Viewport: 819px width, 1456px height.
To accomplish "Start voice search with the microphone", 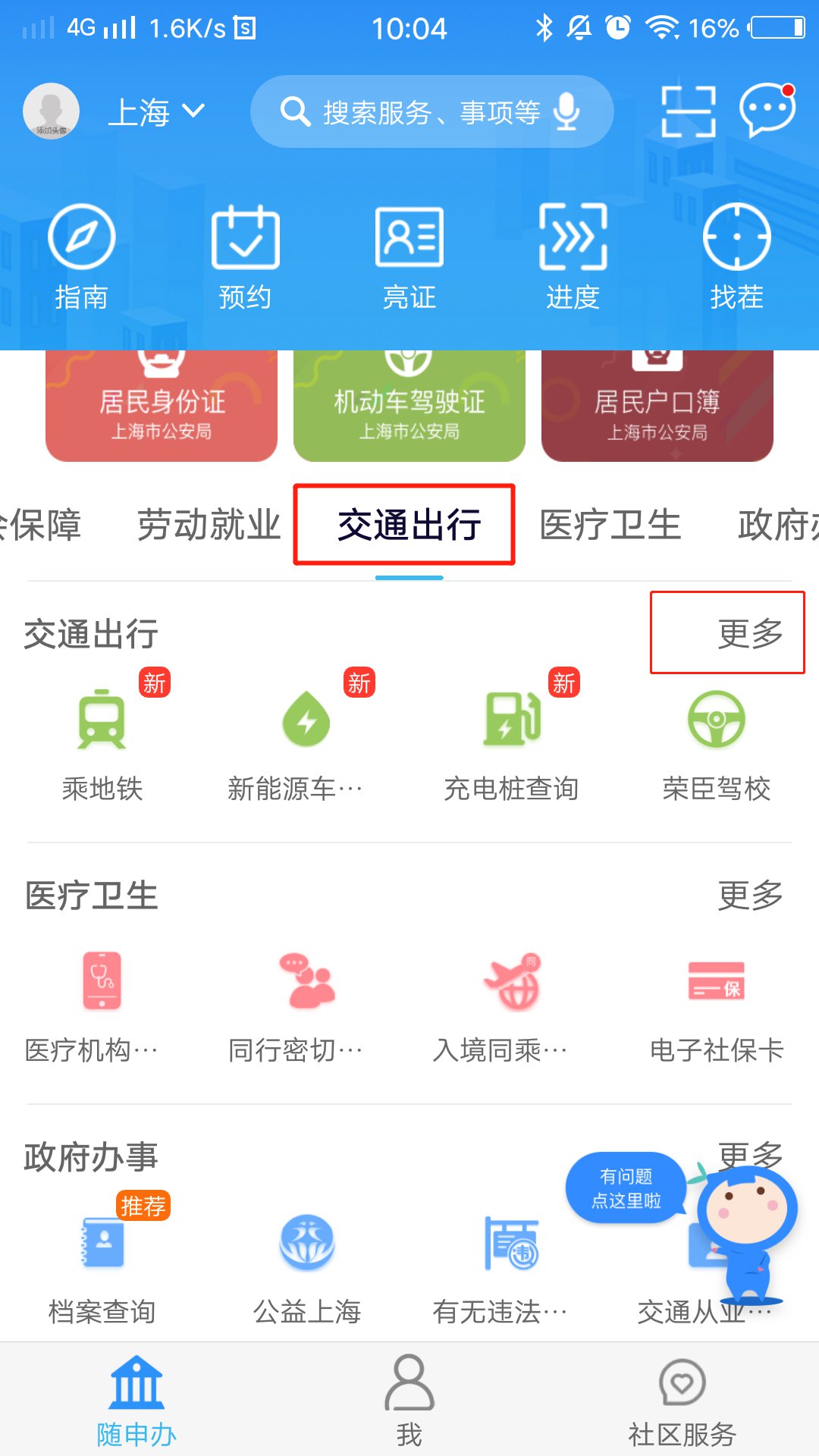I will (x=566, y=112).
